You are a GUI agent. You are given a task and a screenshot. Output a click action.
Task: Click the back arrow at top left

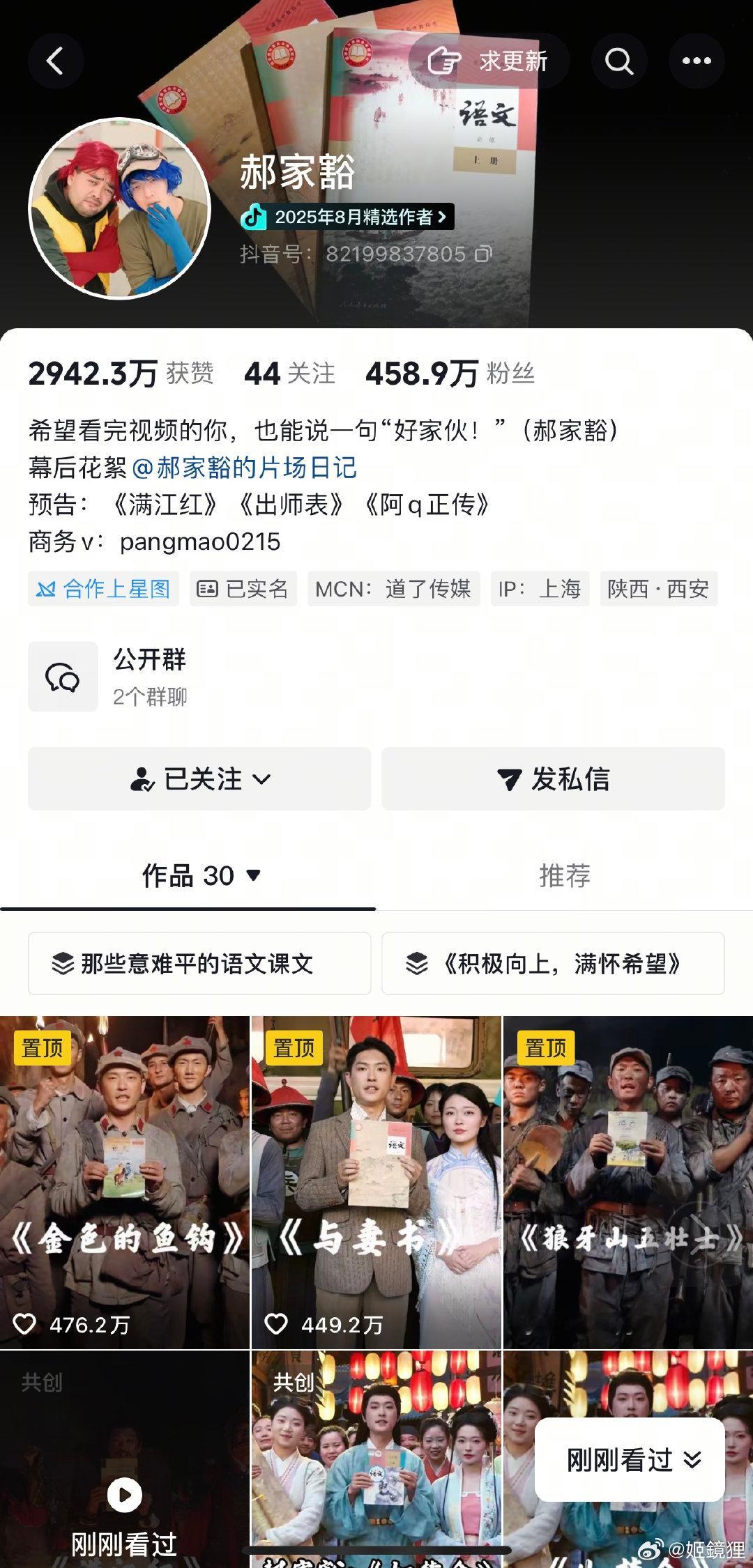56,61
